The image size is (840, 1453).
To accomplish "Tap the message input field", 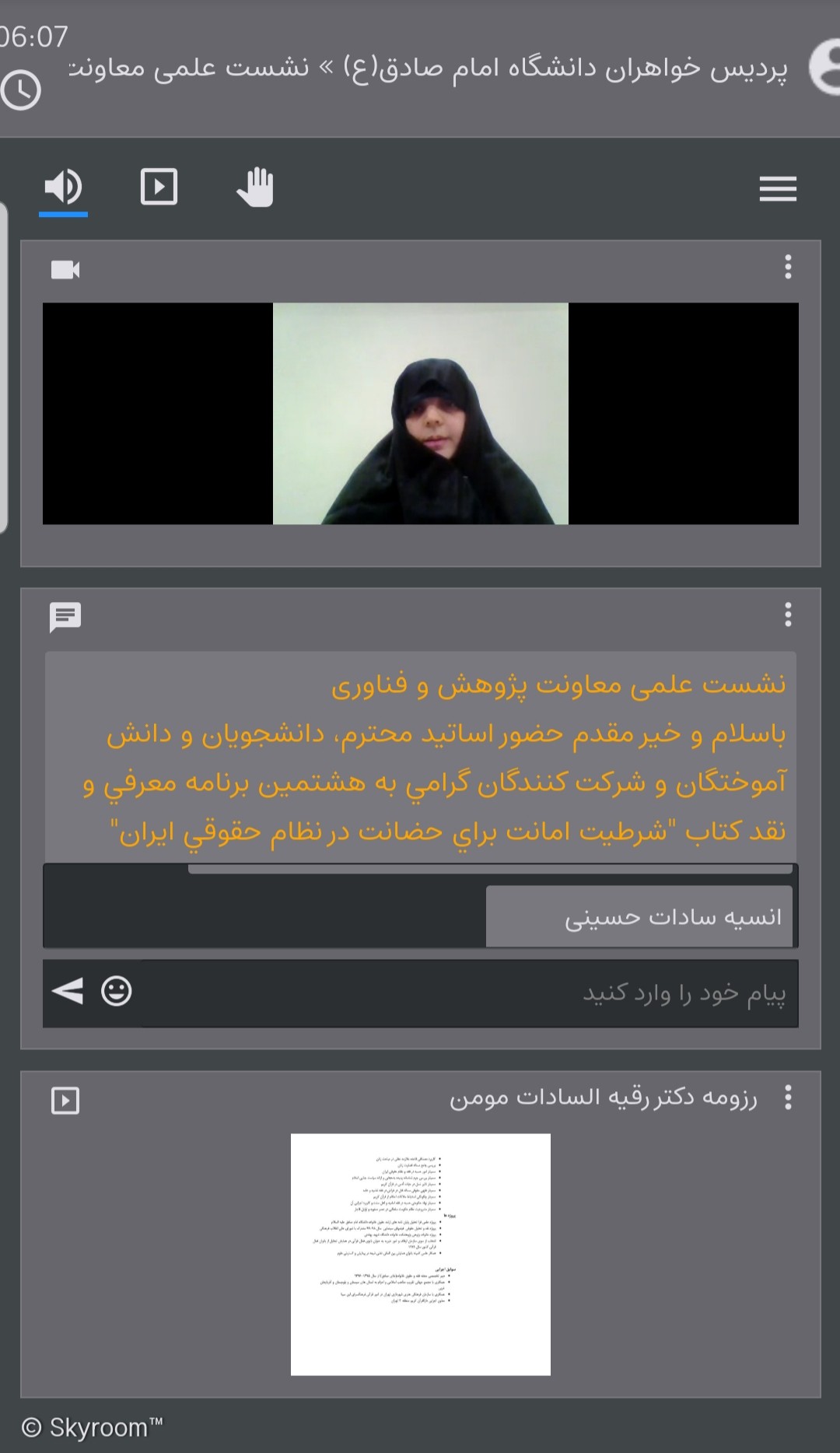I will point(467,993).
